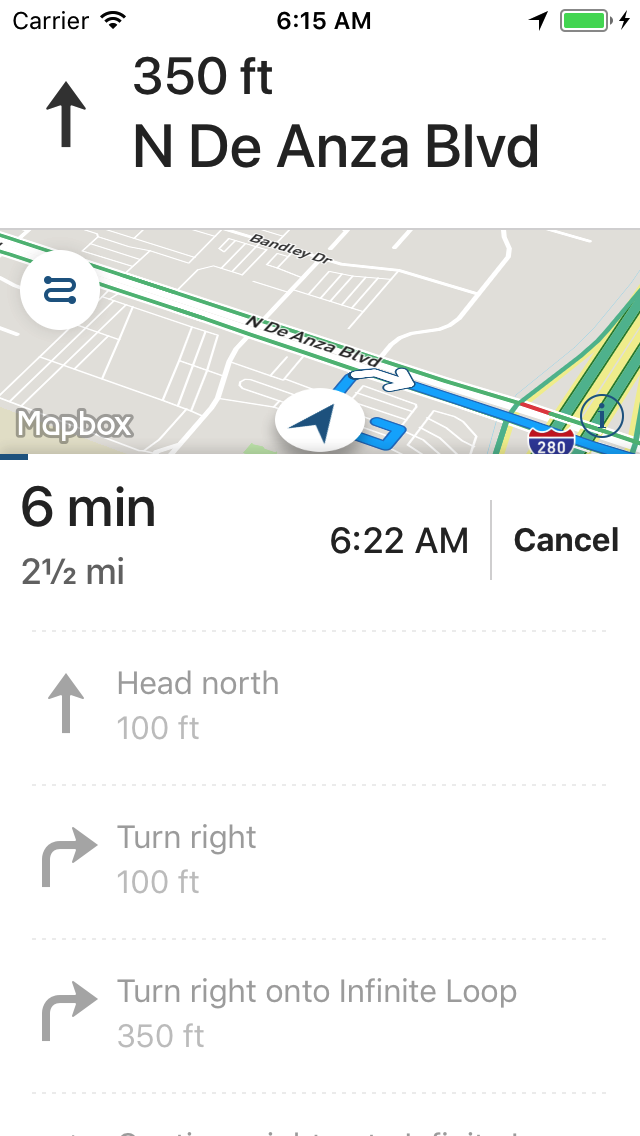Recenter the map on current location
Image resolution: width=640 pixels, height=1136 pixels.
pyautogui.click(x=320, y=422)
